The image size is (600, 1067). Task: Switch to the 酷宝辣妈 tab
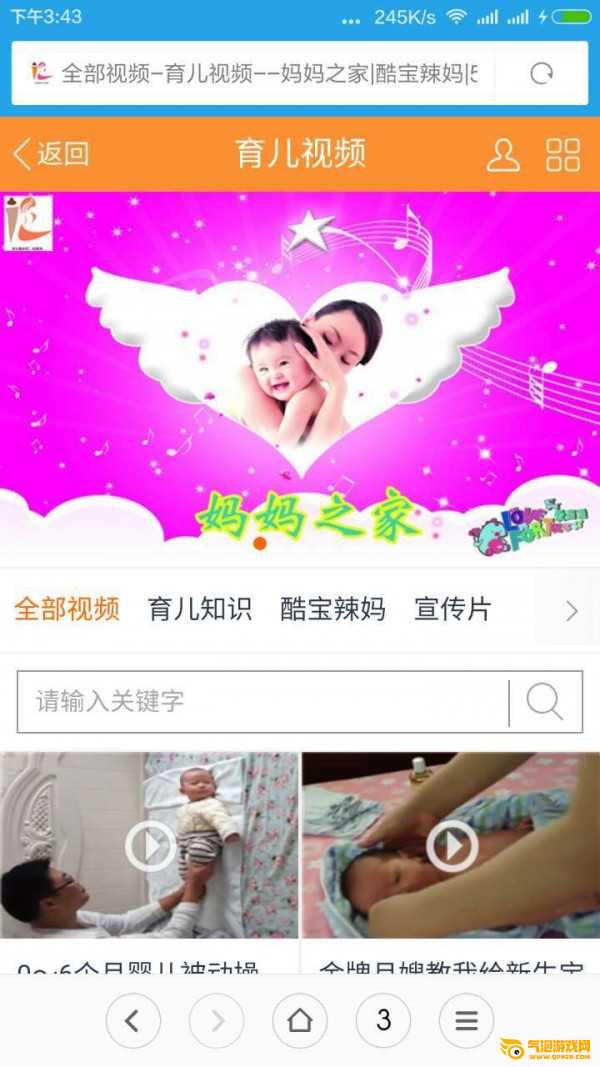click(332, 609)
